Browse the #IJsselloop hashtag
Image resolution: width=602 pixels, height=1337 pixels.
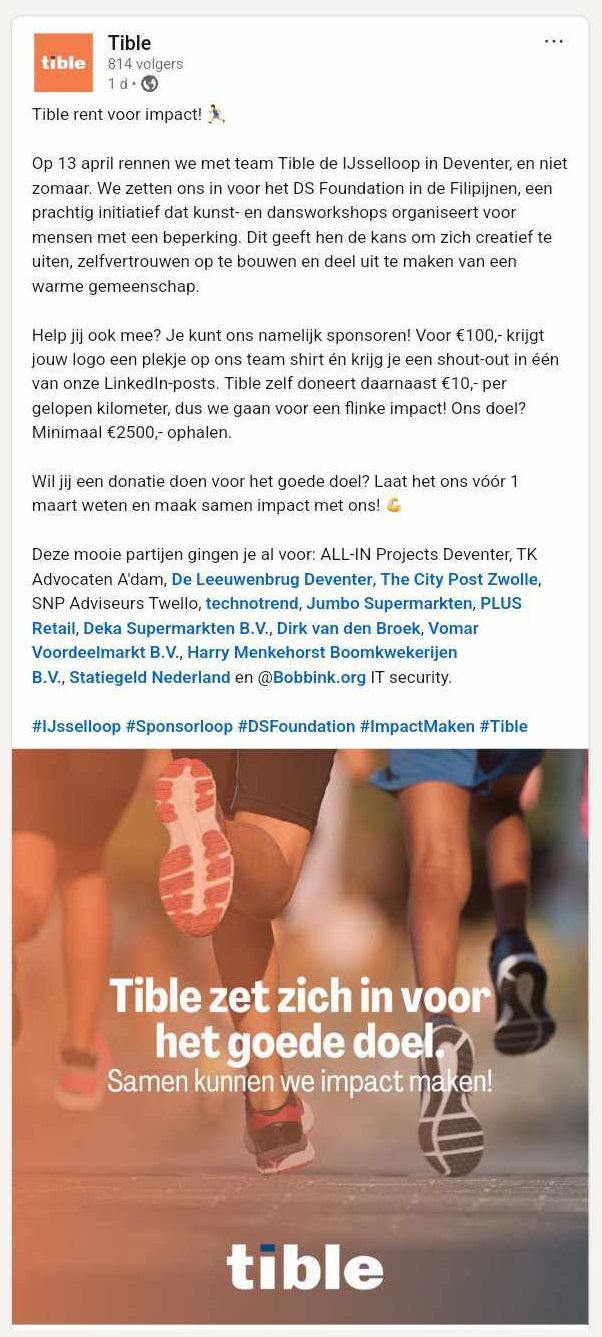(76, 726)
